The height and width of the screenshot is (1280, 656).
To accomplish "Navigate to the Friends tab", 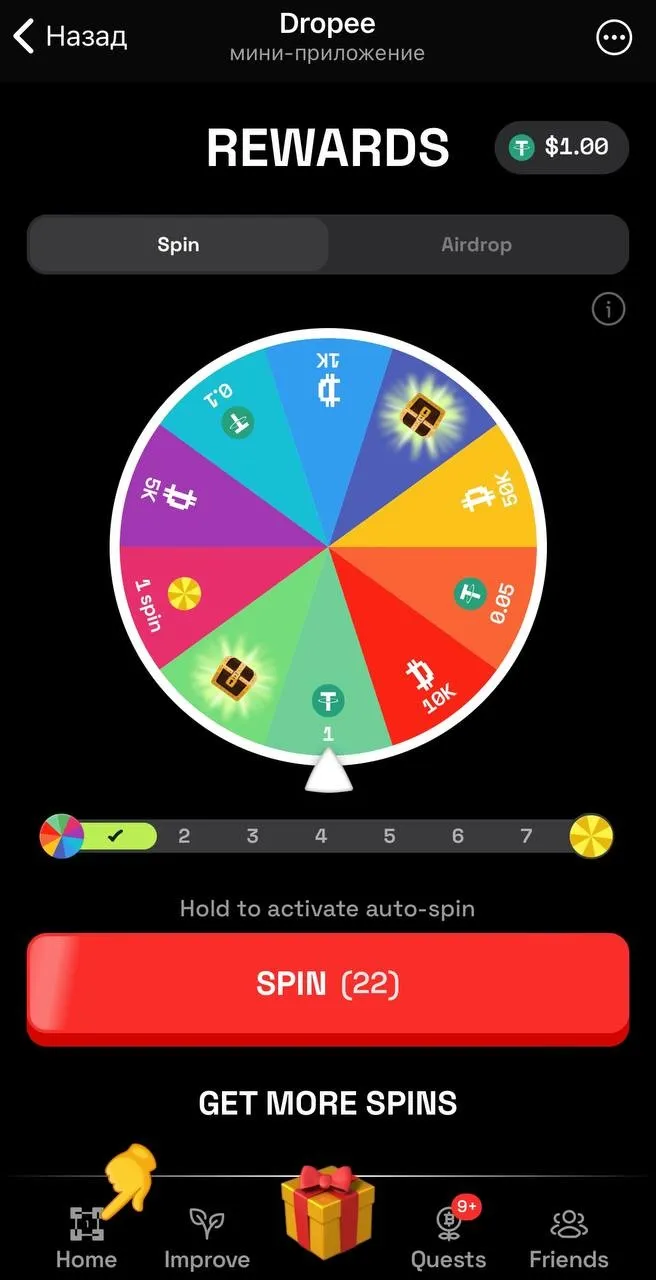I will [x=569, y=1238].
